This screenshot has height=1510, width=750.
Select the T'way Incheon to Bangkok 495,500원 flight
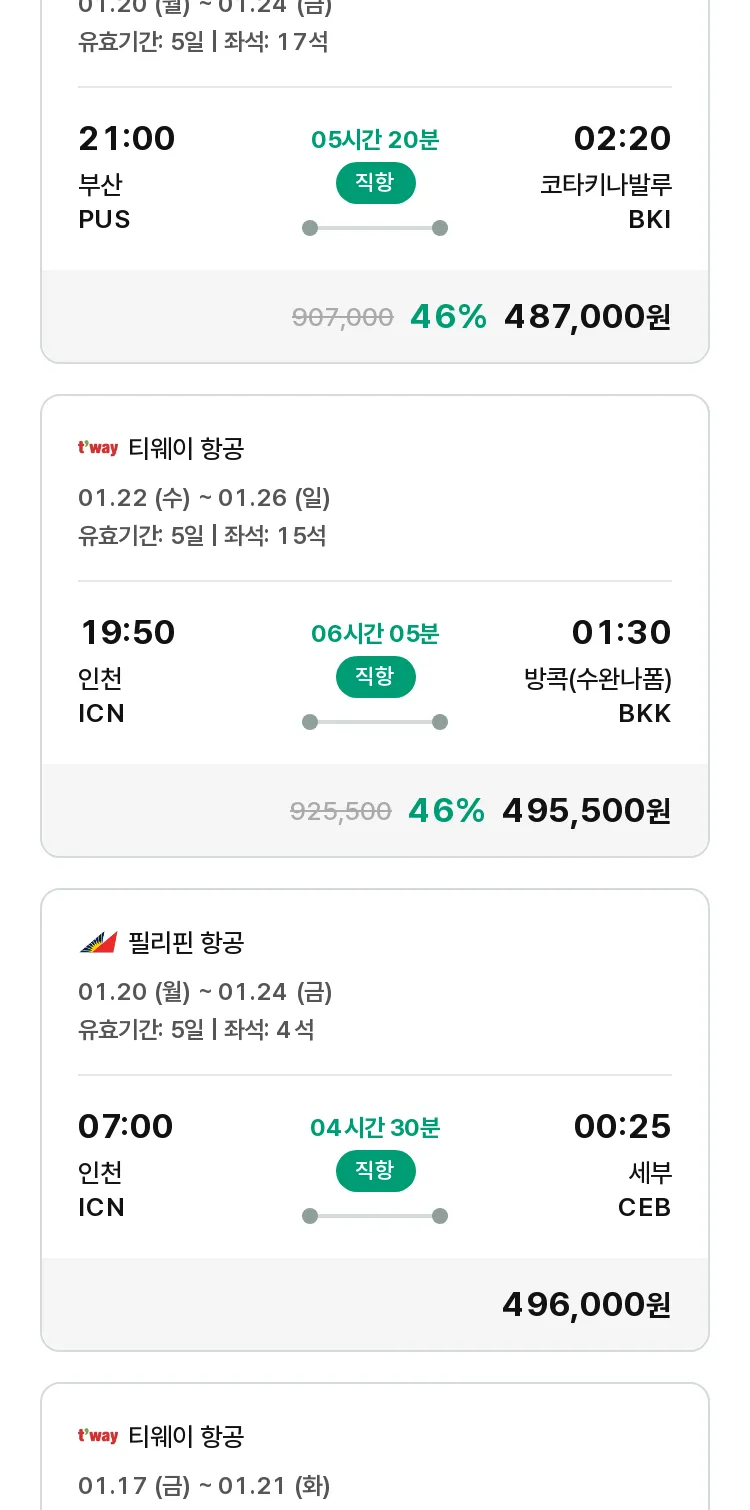pos(375,626)
